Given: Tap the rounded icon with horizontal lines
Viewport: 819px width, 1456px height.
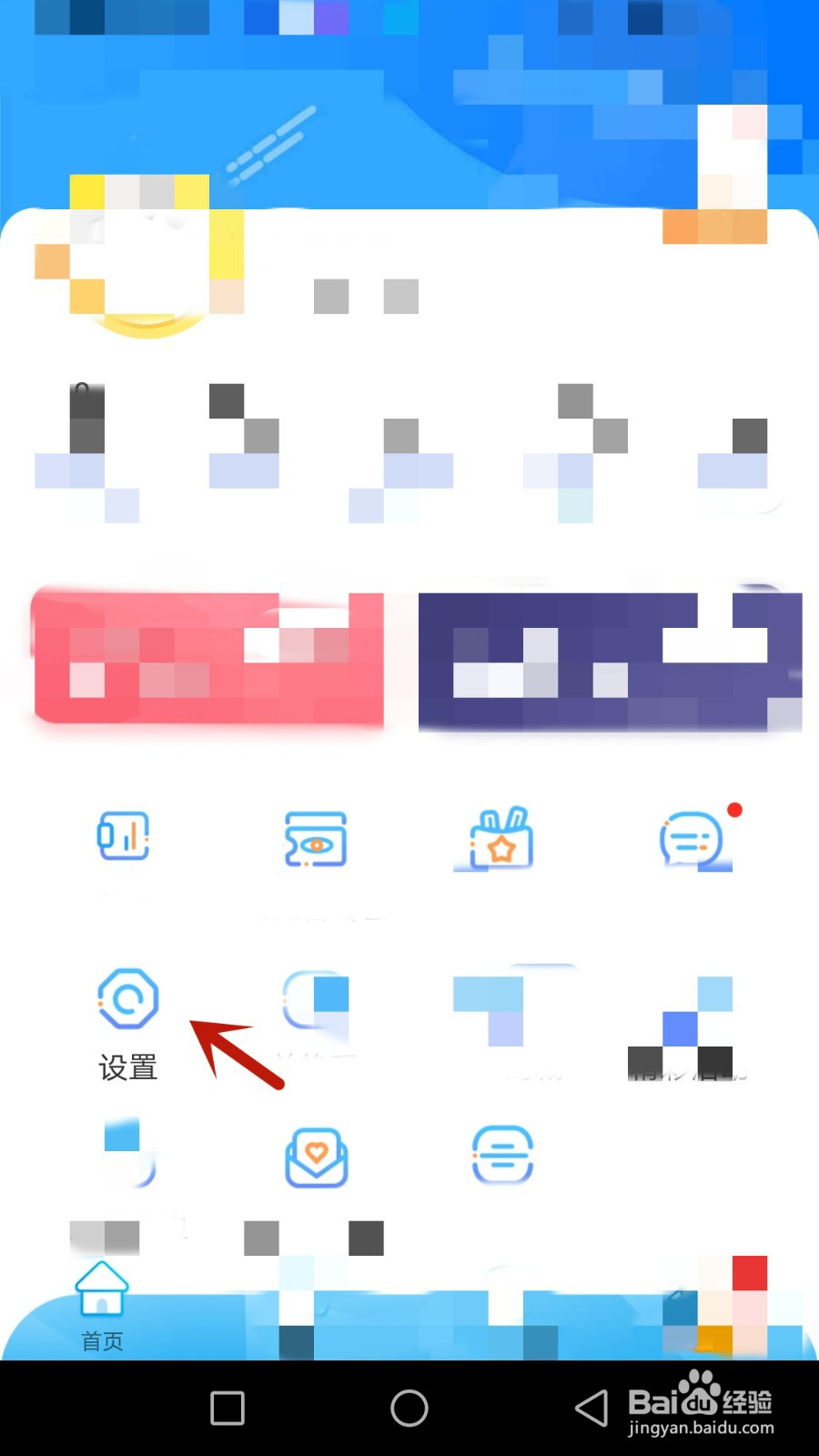Looking at the screenshot, I should point(503,1154).
